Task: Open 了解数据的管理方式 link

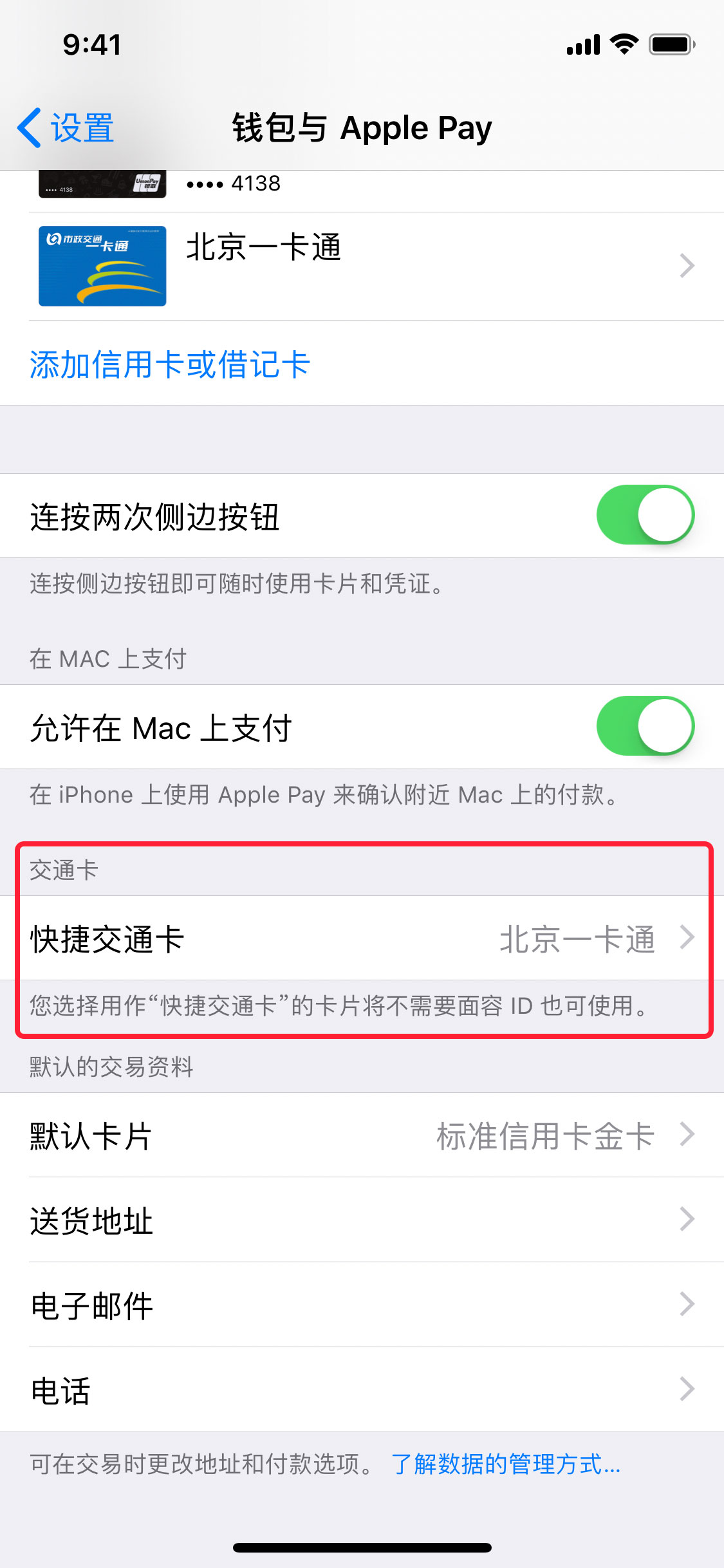Action: click(x=506, y=1464)
